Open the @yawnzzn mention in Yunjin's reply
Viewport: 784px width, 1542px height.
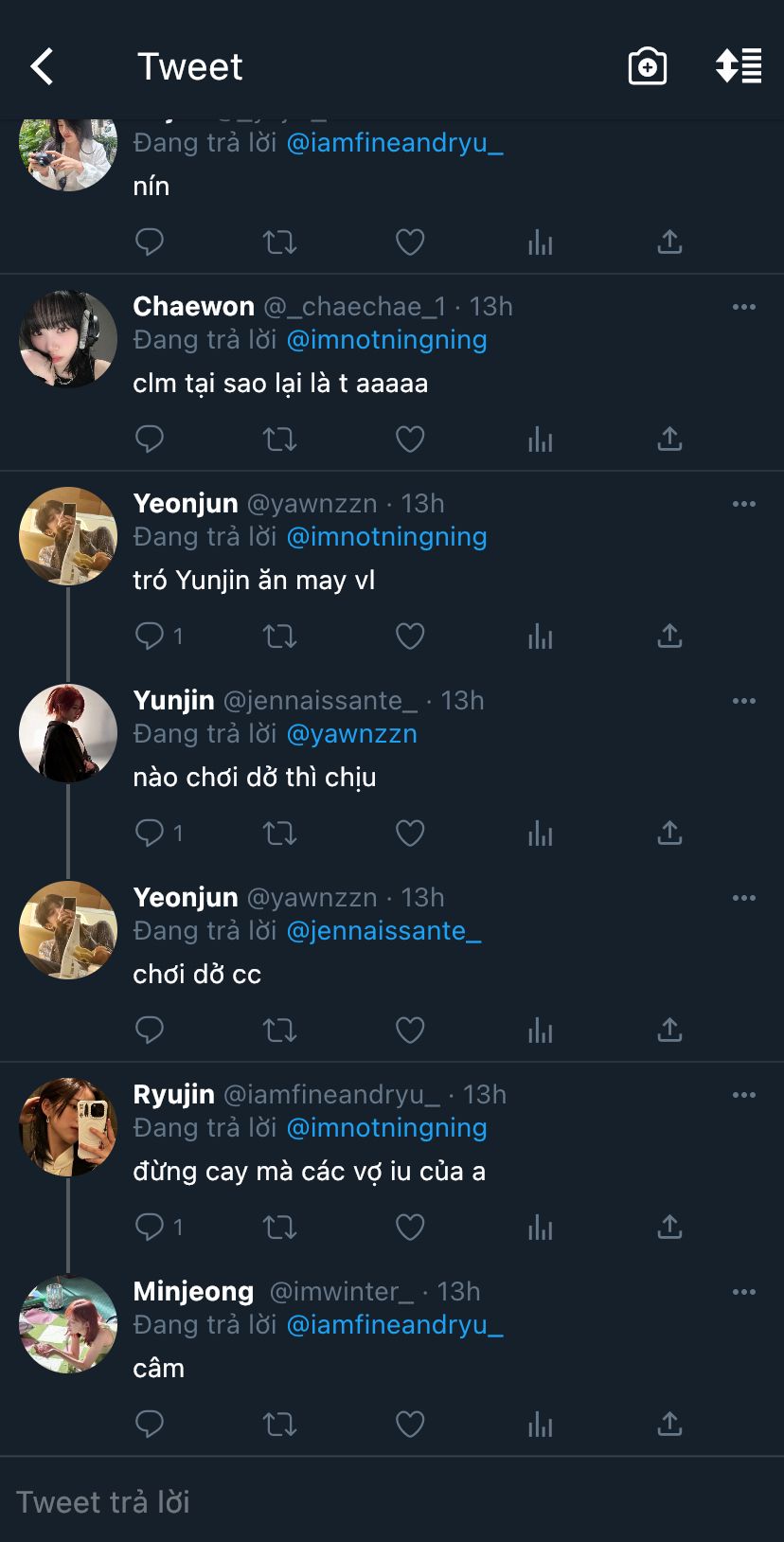pyautogui.click(x=351, y=734)
